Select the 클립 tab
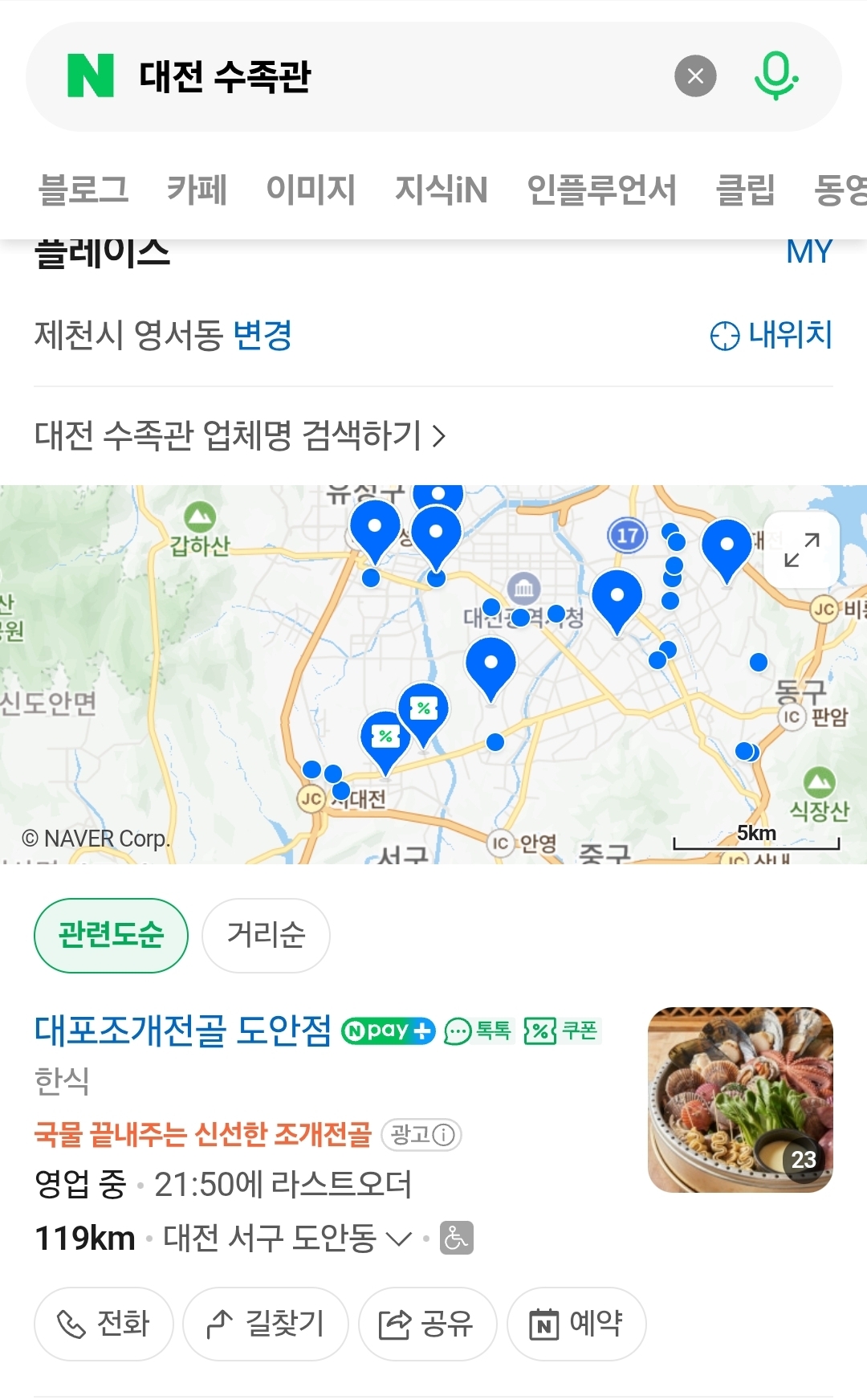The width and height of the screenshot is (867, 1400). (745, 190)
